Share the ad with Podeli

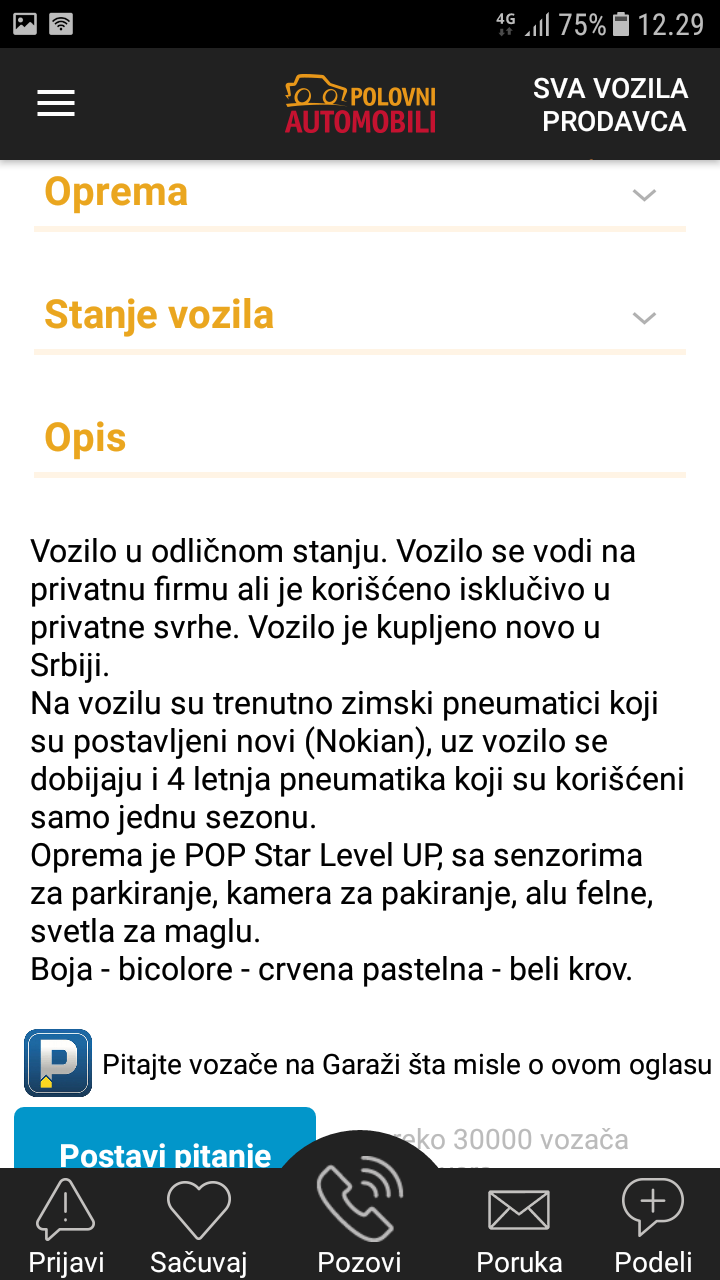[x=653, y=1225]
